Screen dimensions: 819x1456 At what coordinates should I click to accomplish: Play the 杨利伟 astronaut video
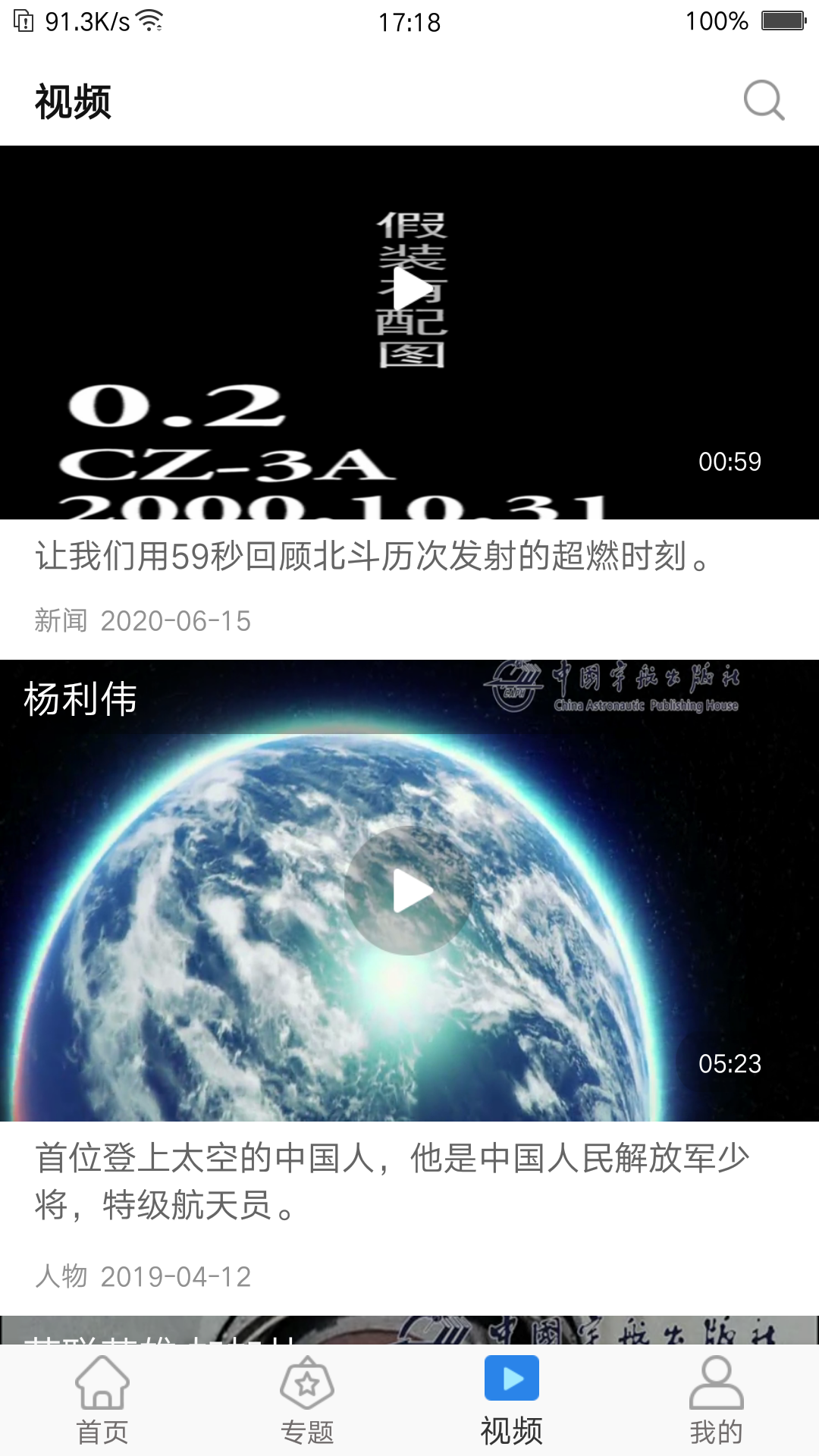(410, 890)
